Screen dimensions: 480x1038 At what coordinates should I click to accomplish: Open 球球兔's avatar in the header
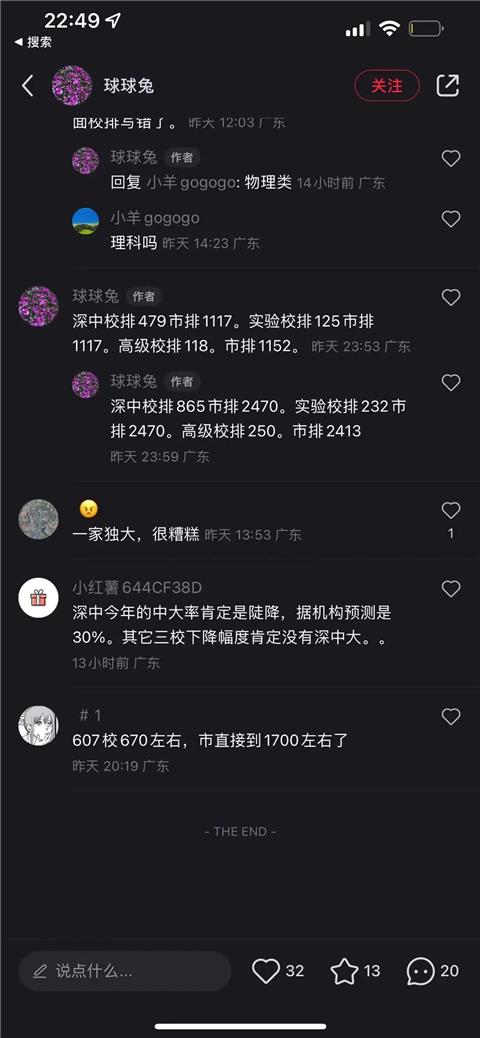[x=72, y=85]
